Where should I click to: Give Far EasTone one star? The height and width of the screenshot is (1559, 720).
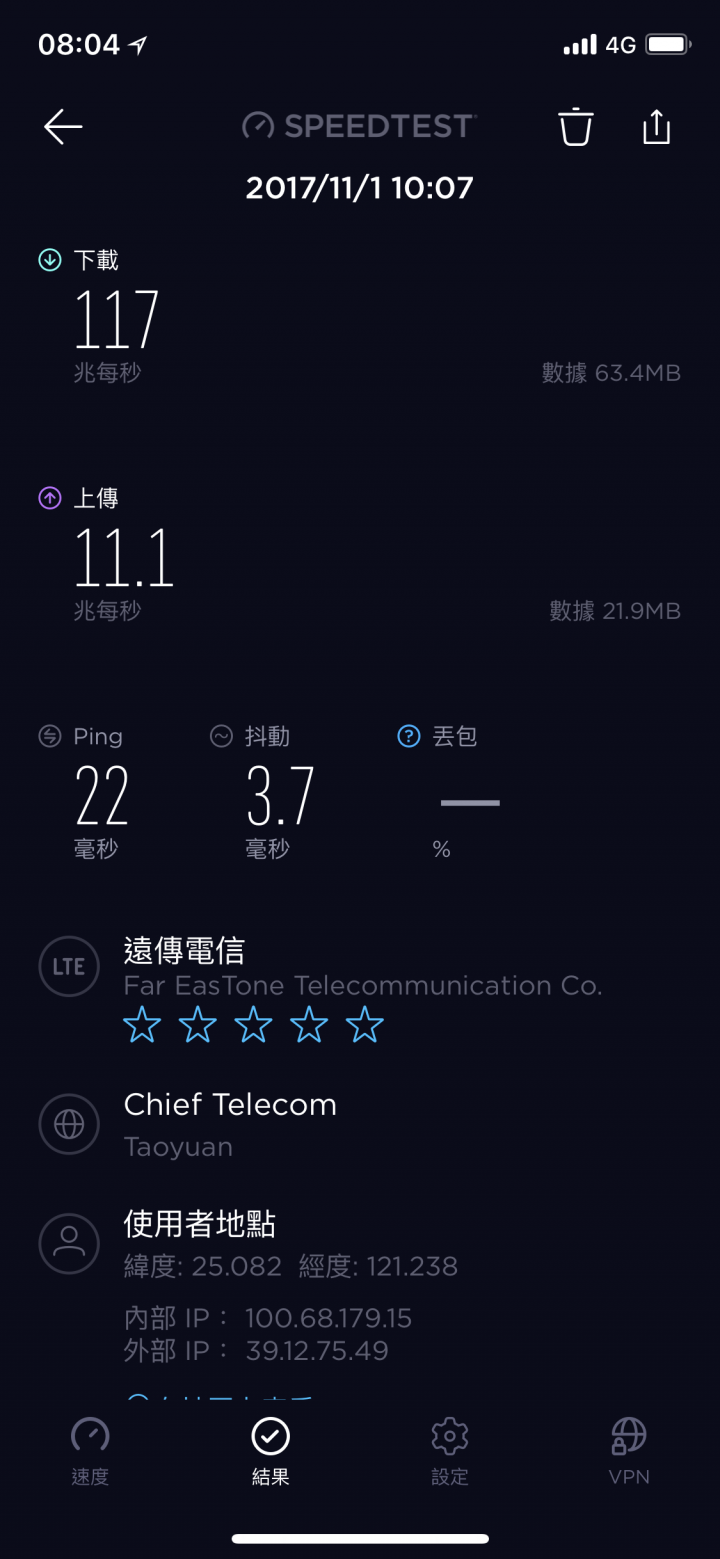142,1025
